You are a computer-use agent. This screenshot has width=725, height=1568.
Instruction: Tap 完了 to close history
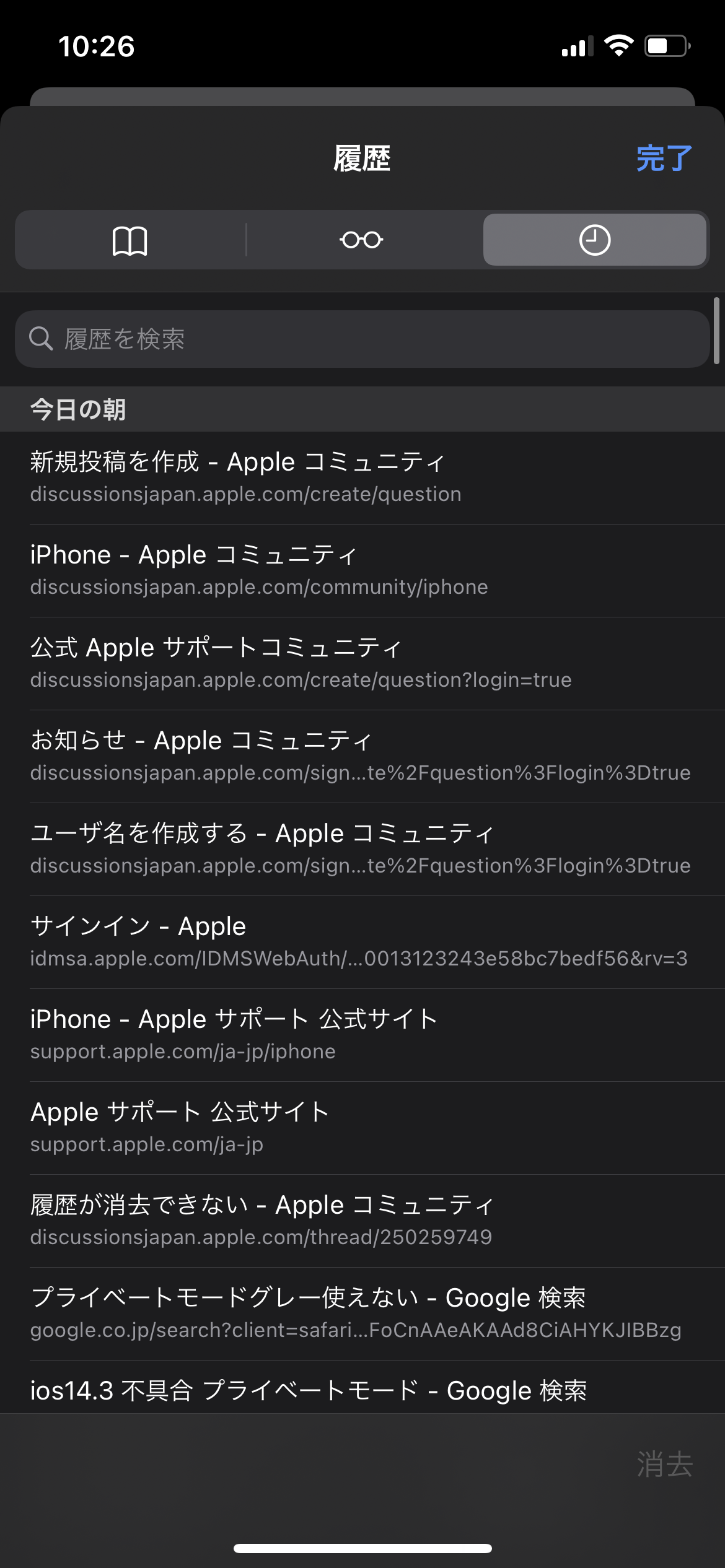[x=664, y=159]
